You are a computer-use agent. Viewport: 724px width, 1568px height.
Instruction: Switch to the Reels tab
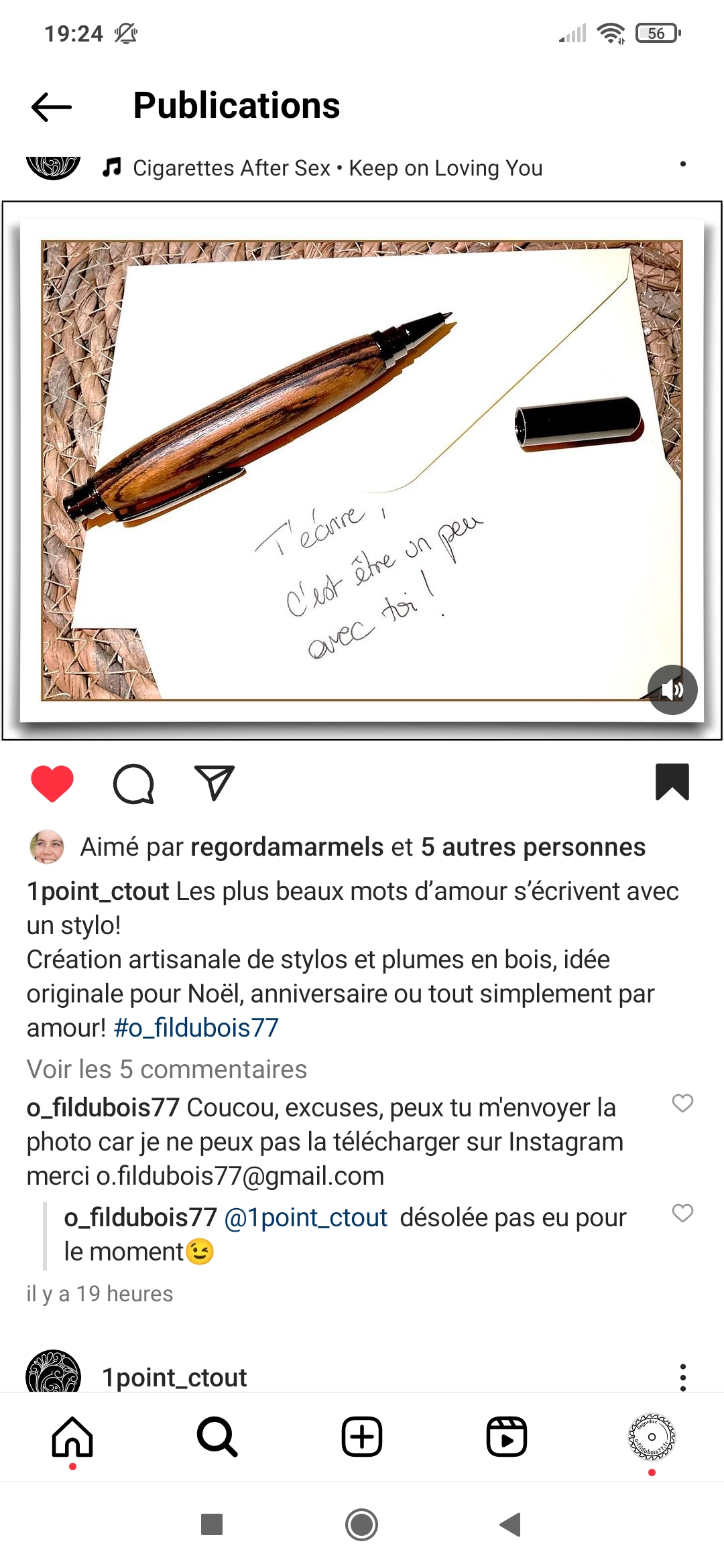click(x=507, y=1437)
